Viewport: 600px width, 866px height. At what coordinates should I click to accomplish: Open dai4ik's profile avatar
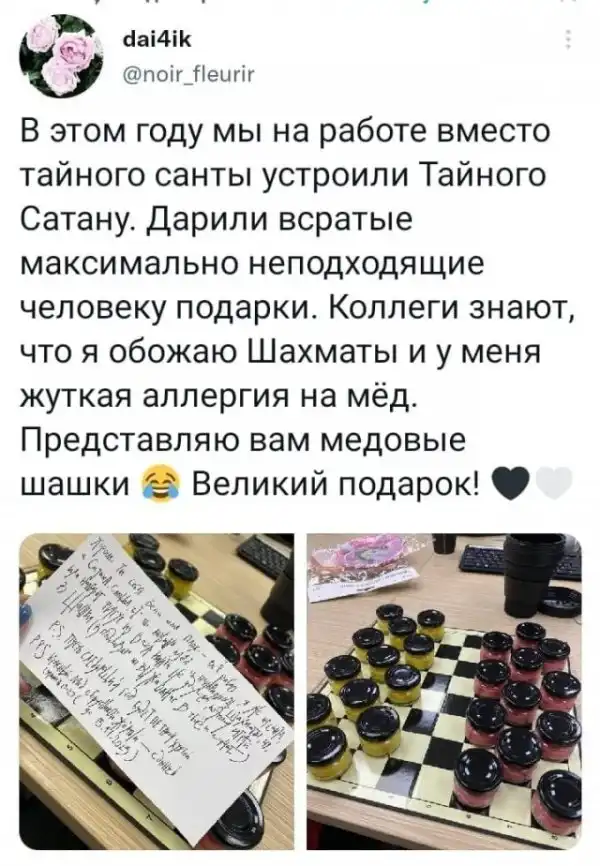tap(61, 53)
